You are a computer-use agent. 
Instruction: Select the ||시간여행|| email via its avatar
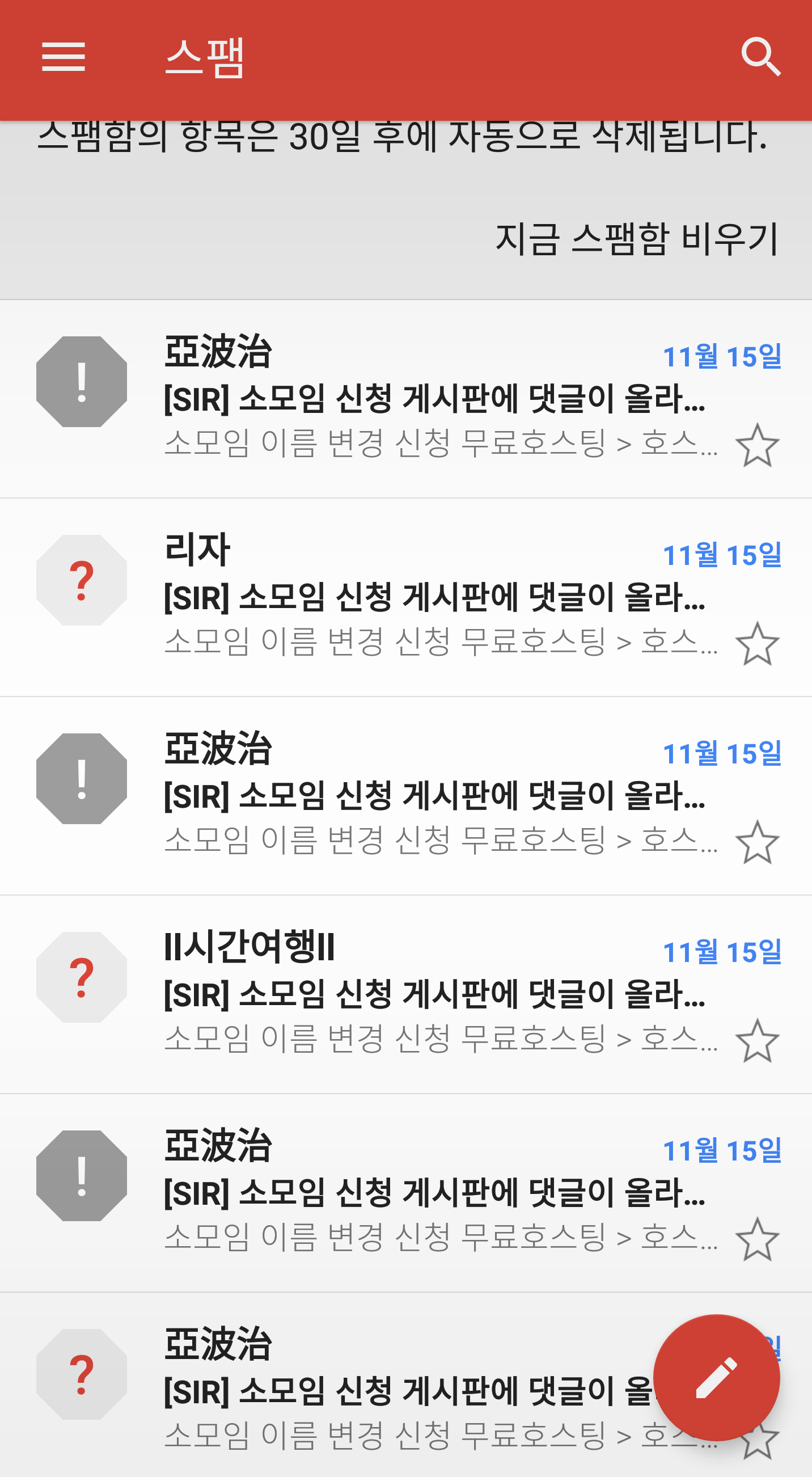[x=82, y=977]
